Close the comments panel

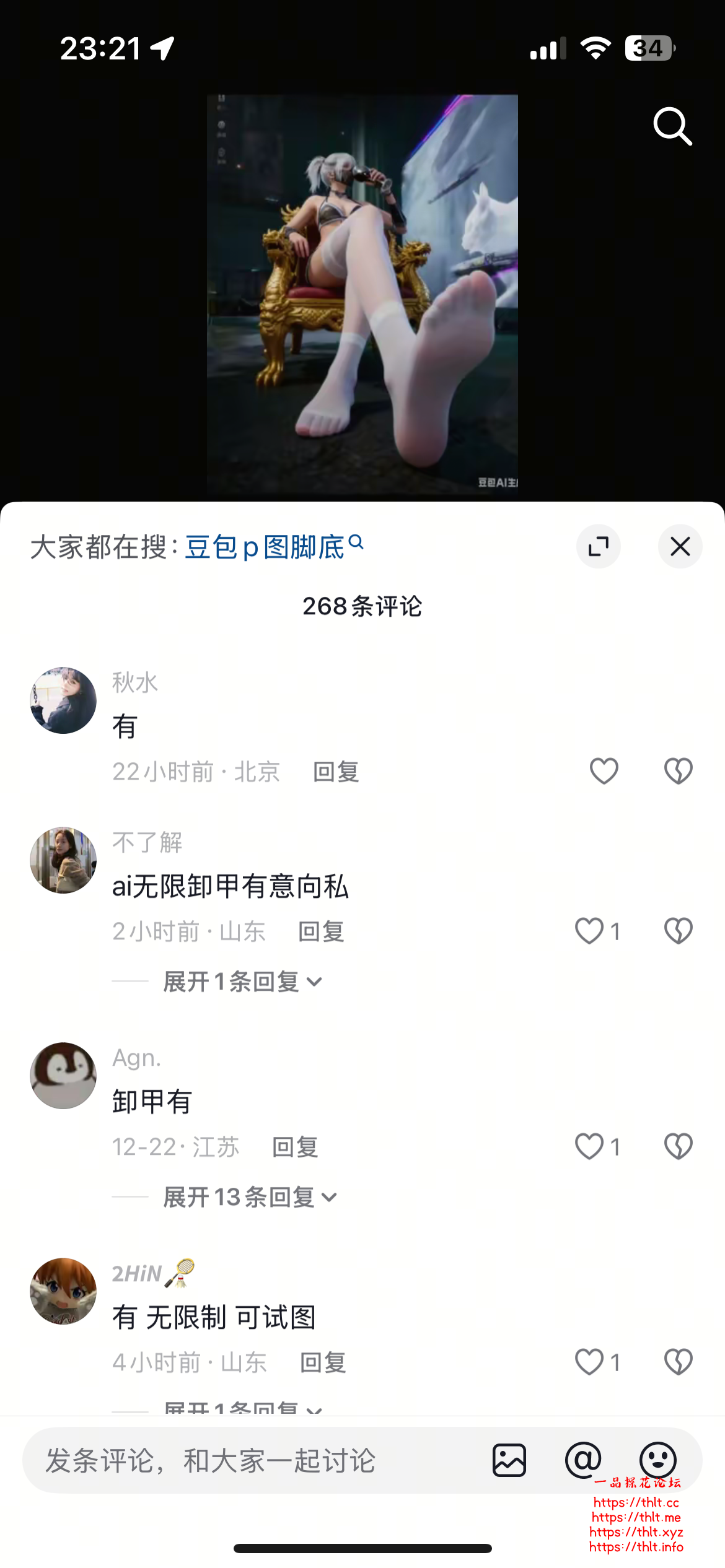click(680, 546)
